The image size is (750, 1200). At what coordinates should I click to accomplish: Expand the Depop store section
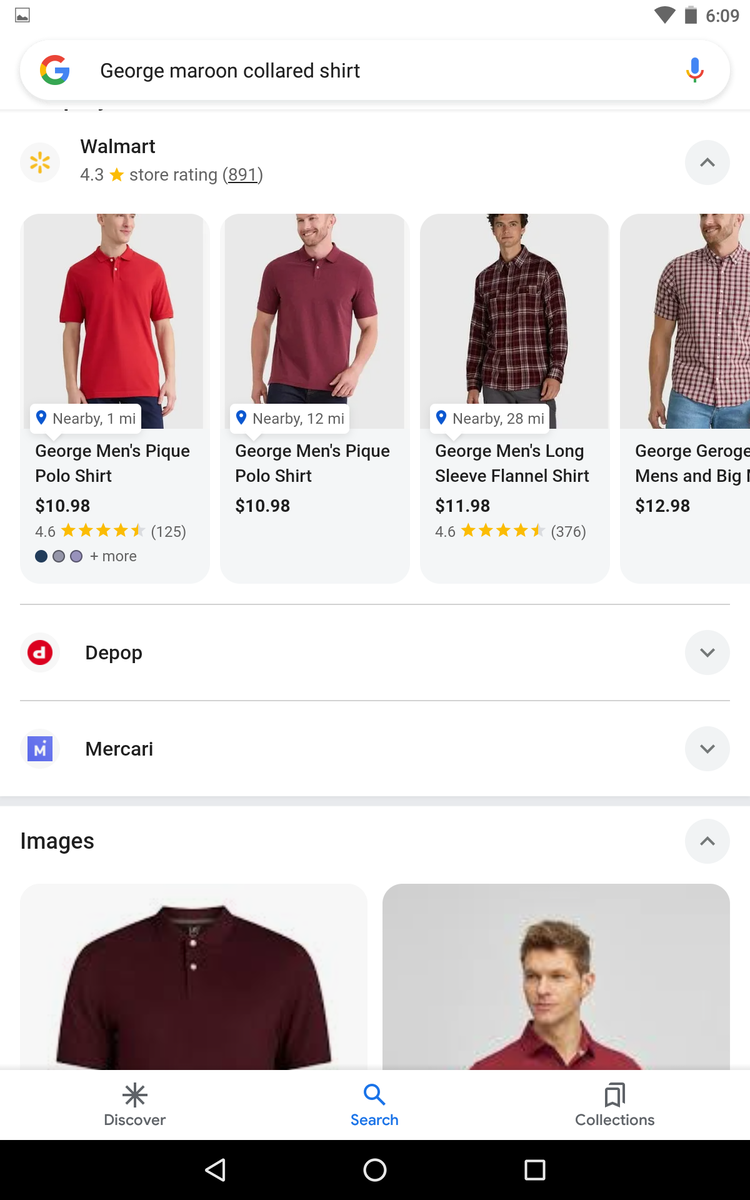click(707, 653)
